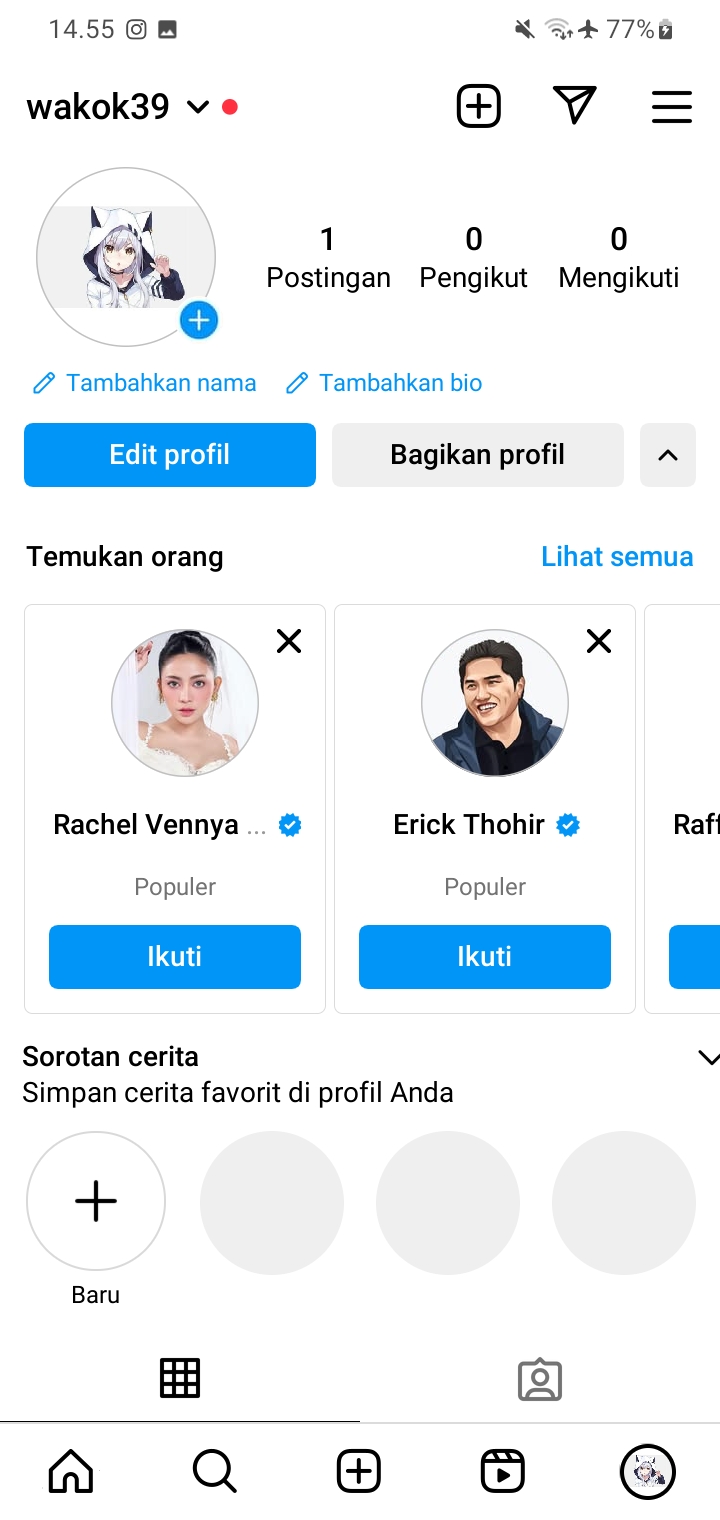The width and height of the screenshot is (720, 1520).
Task: Collapse the Sorotan cerita section
Action: pos(707,1058)
